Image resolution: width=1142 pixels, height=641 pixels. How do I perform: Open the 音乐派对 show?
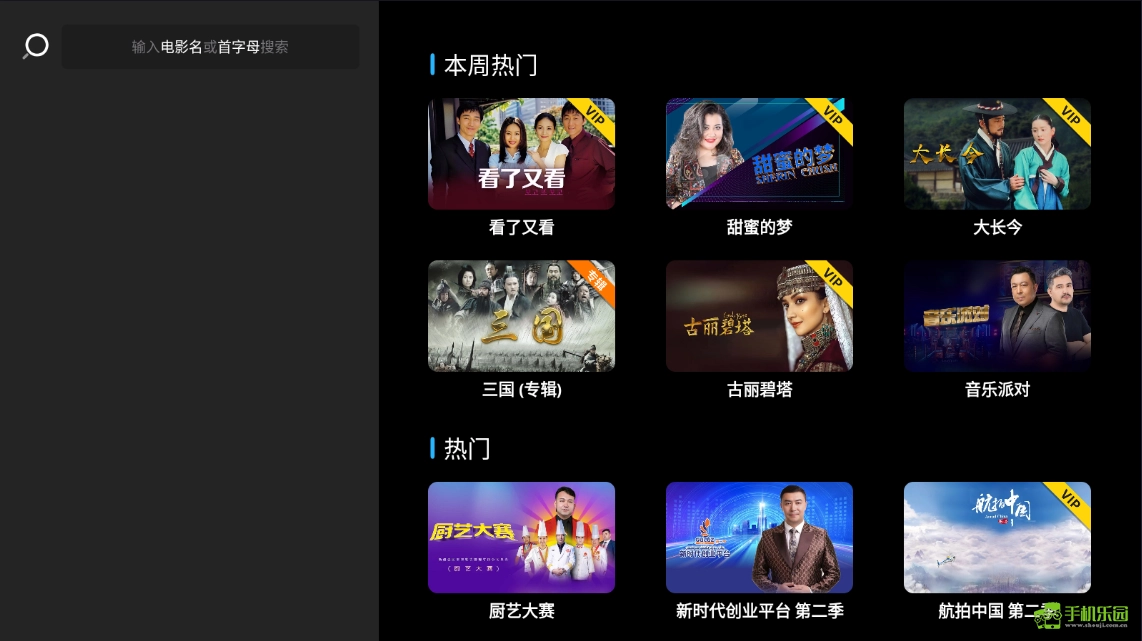pos(997,316)
